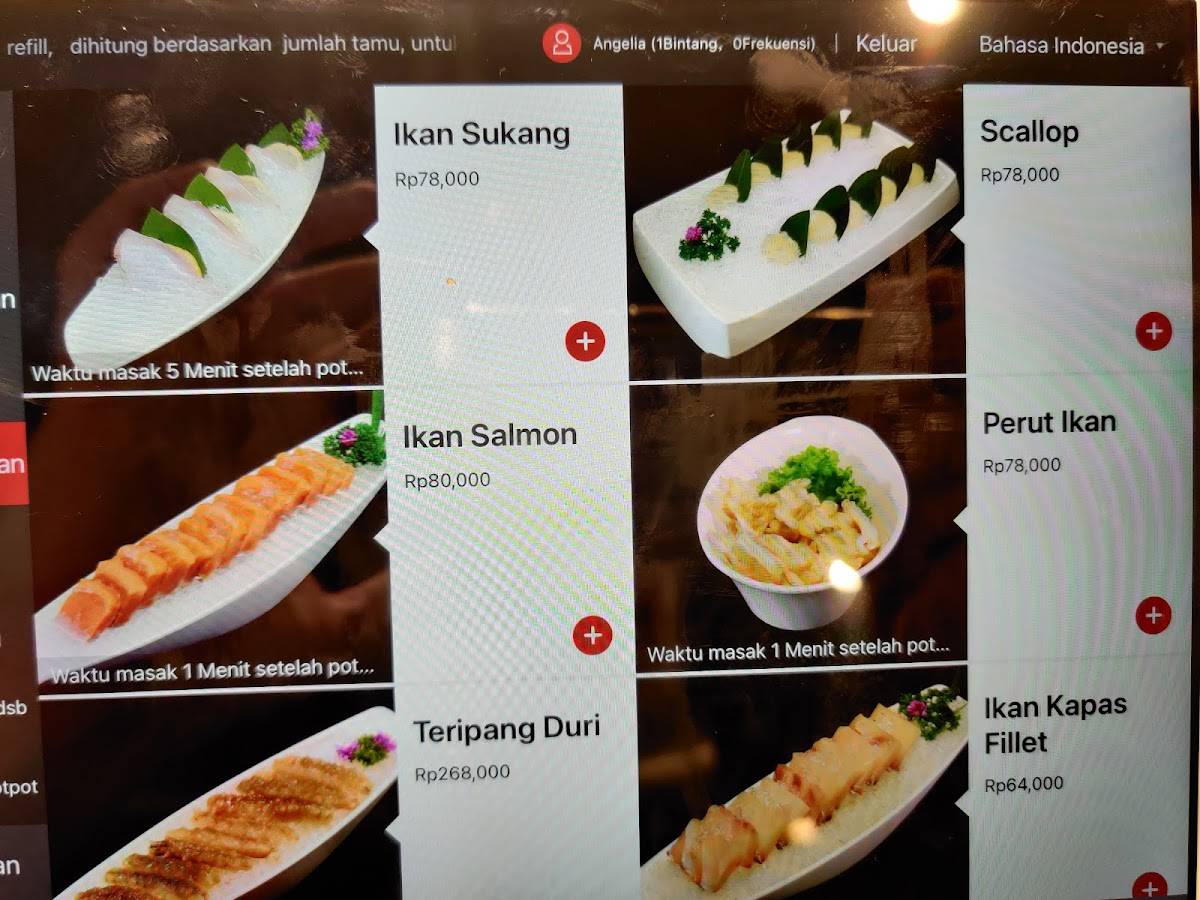Add Ikan Sukang to the order

(x=585, y=342)
